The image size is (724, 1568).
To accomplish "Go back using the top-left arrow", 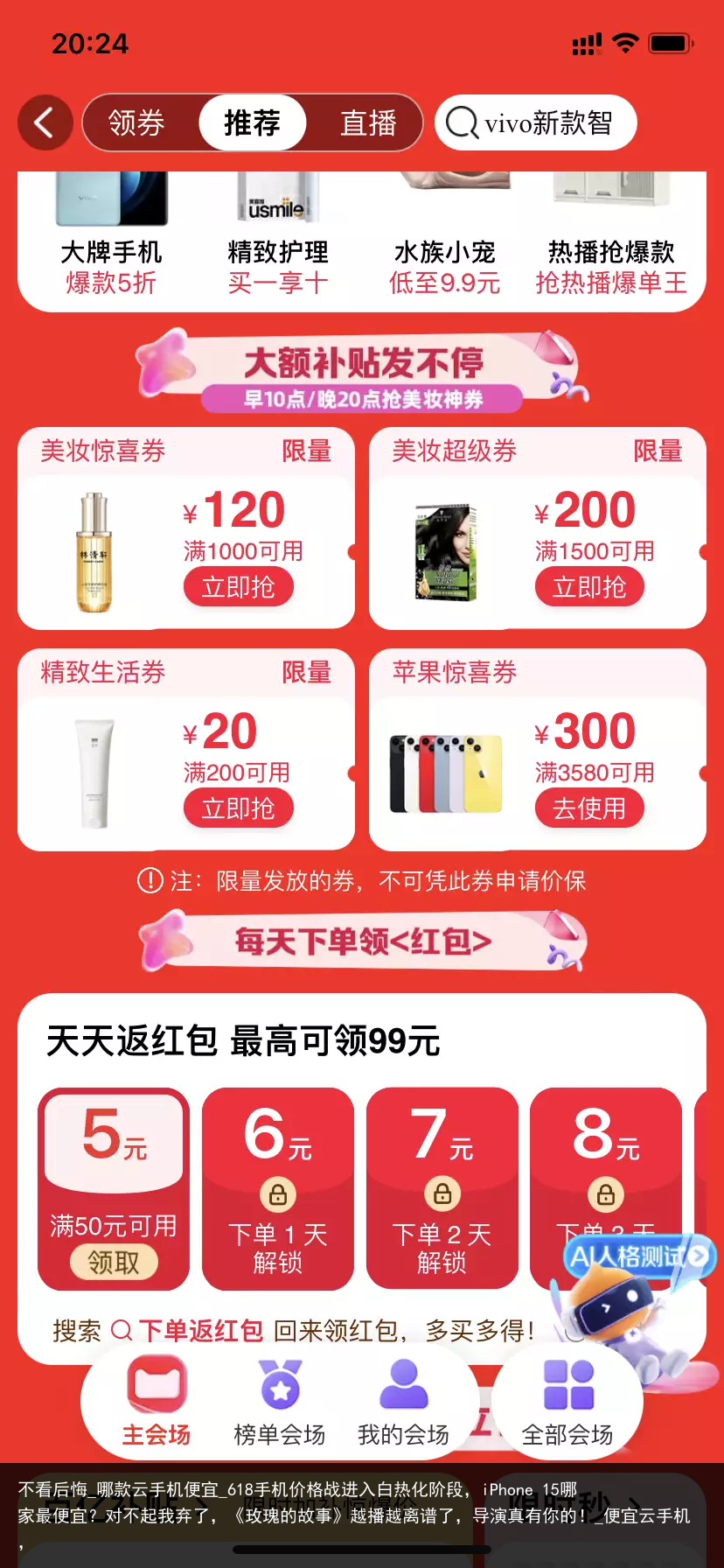I will (45, 122).
